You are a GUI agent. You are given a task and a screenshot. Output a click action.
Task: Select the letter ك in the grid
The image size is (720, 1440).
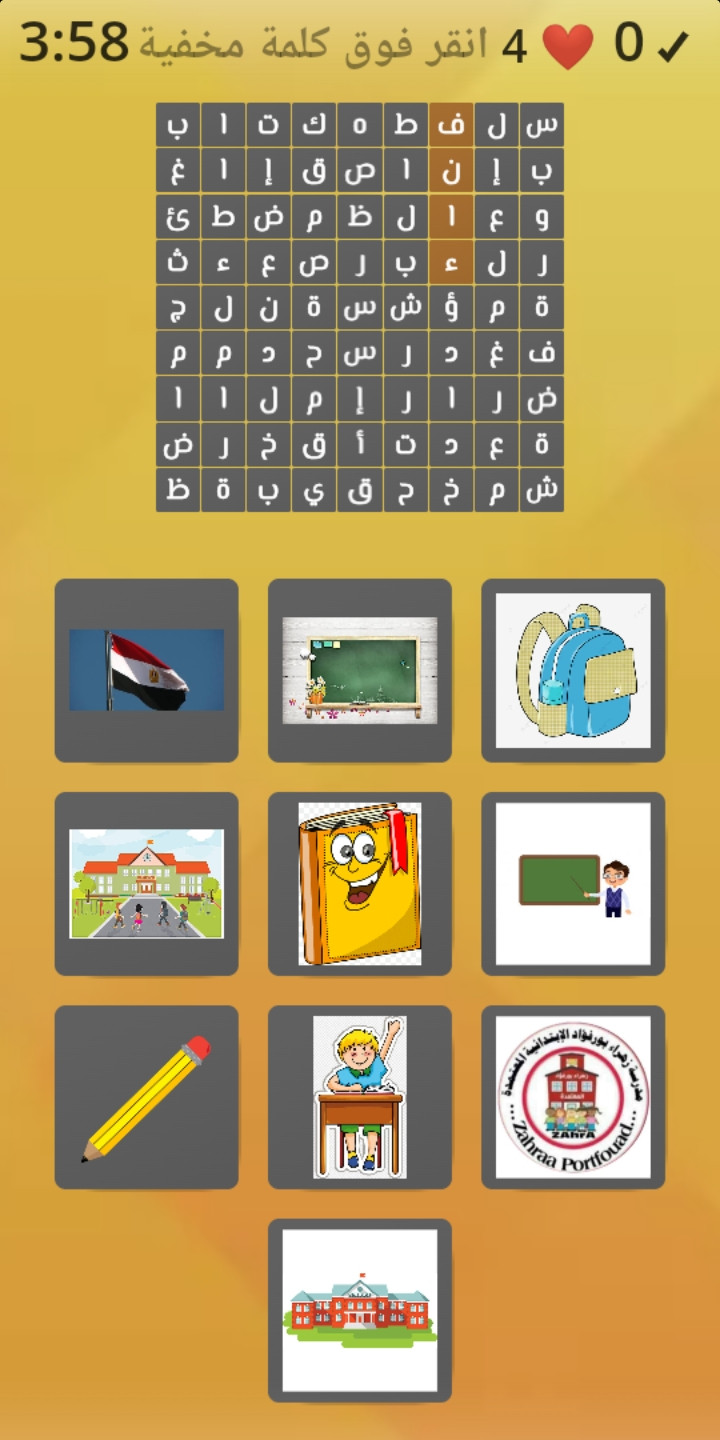point(314,125)
